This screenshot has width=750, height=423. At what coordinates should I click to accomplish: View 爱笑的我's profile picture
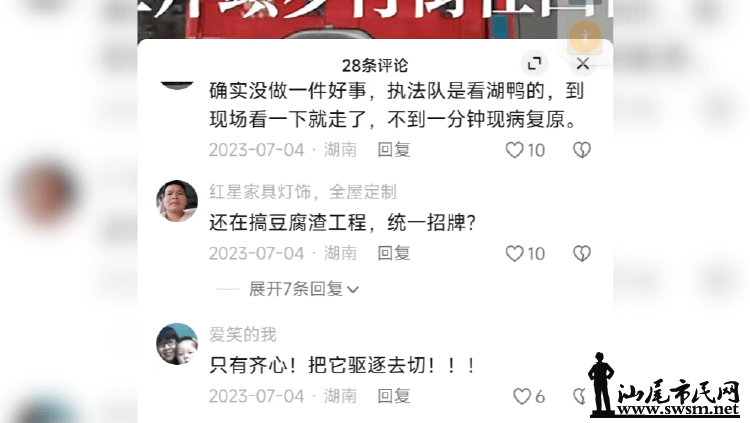(x=177, y=344)
